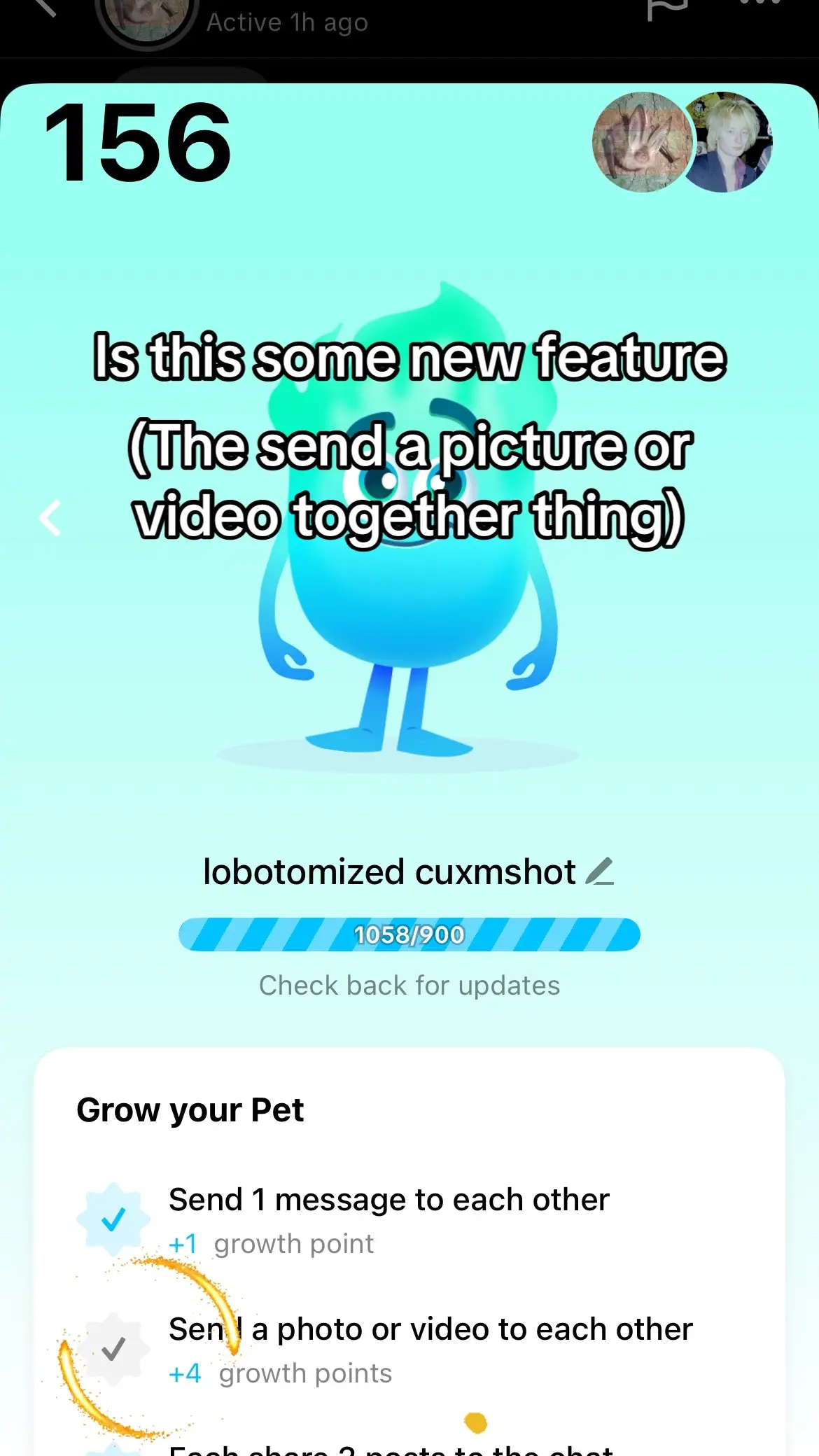Image resolution: width=819 pixels, height=1456 pixels.
Task: Open the paired profile avatars
Action: 681,142
